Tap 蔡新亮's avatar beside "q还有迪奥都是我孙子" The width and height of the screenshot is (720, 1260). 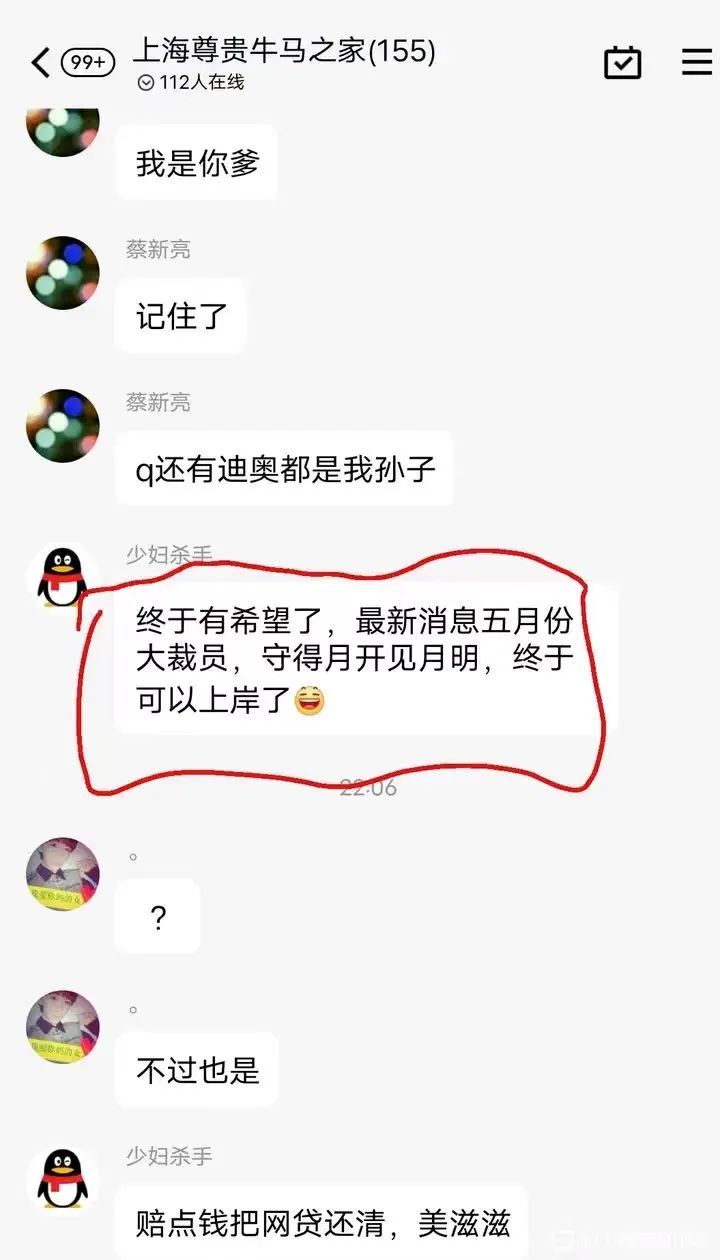click(63, 426)
